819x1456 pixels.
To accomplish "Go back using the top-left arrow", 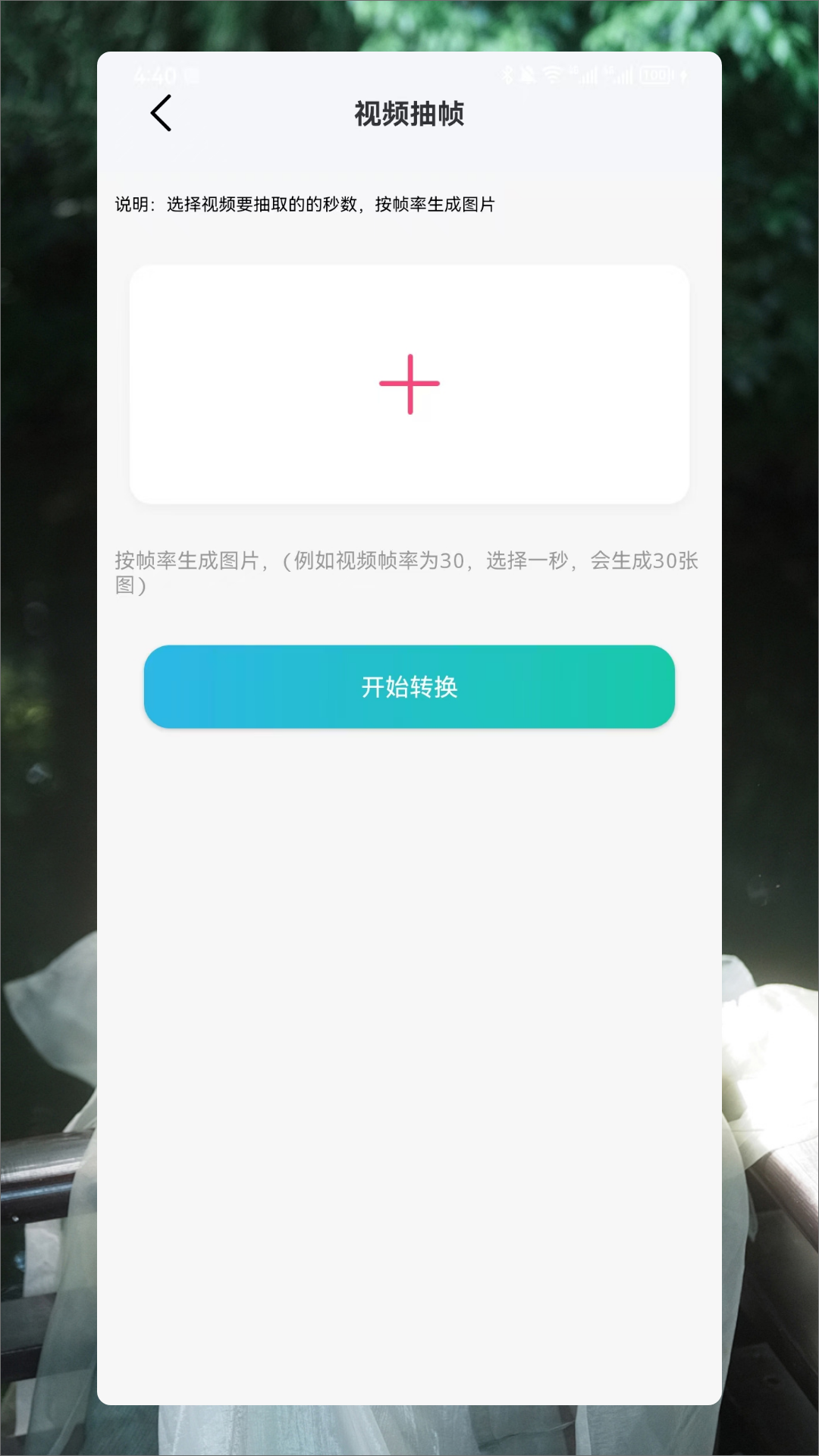I will pyautogui.click(x=161, y=113).
